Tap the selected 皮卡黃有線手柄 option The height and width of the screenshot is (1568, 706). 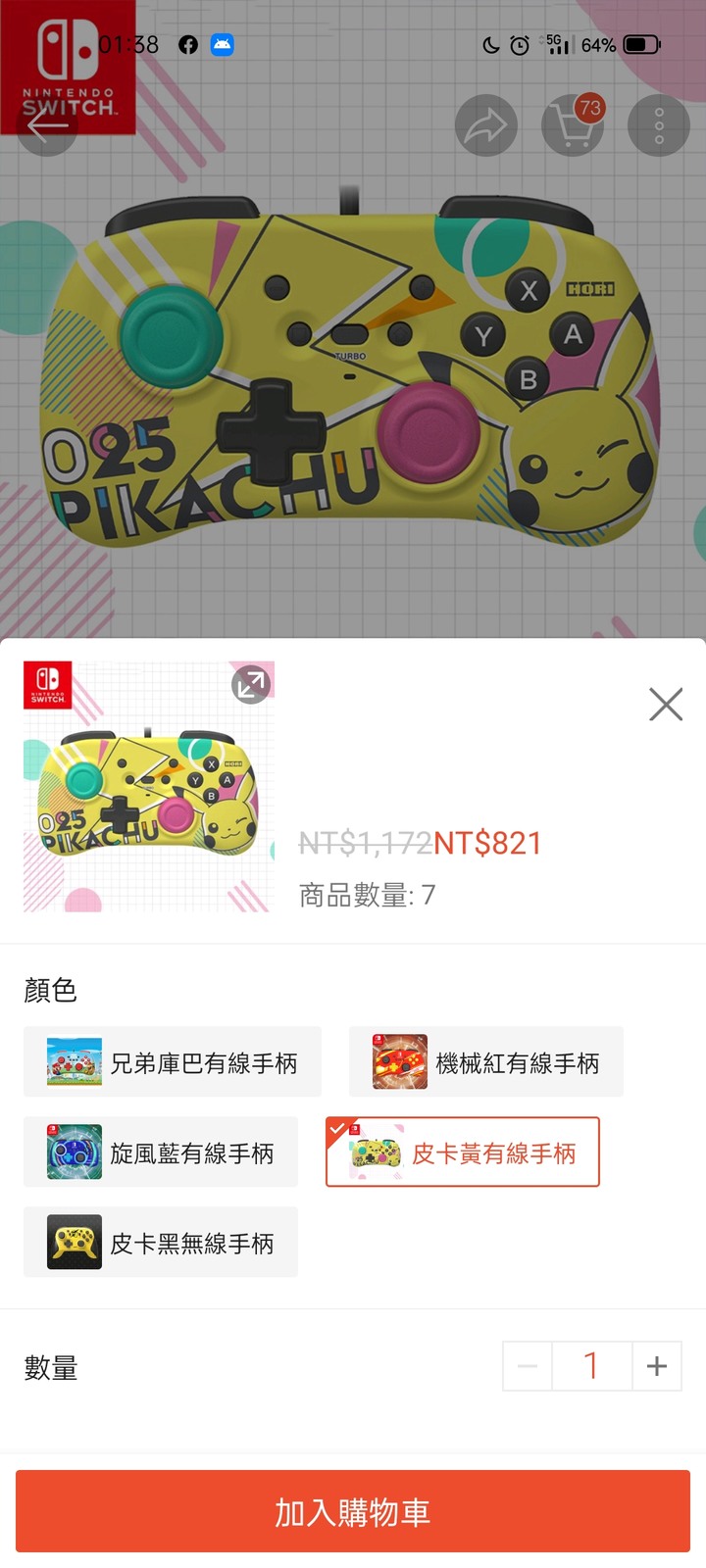pyautogui.click(x=463, y=1152)
